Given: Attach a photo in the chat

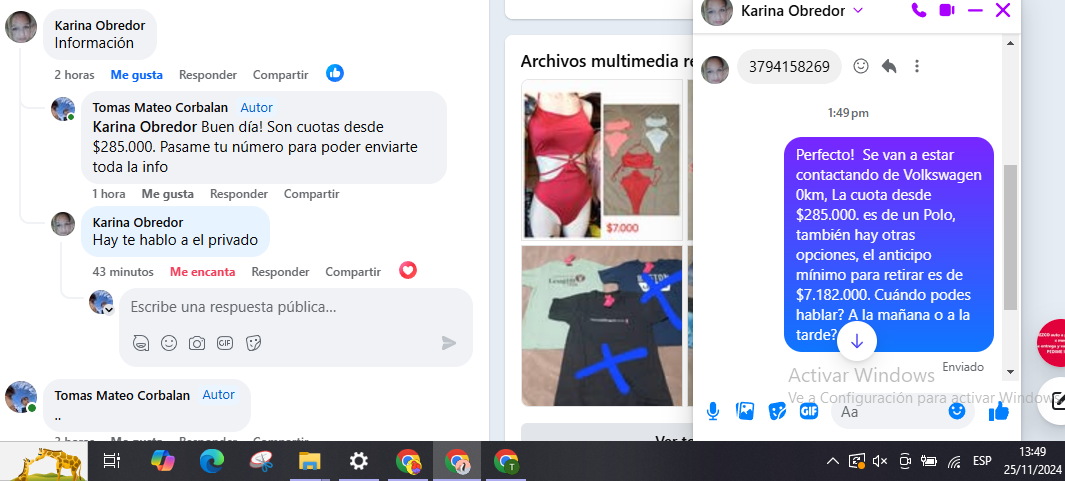Looking at the screenshot, I should pyautogui.click(x=745, y=410).
